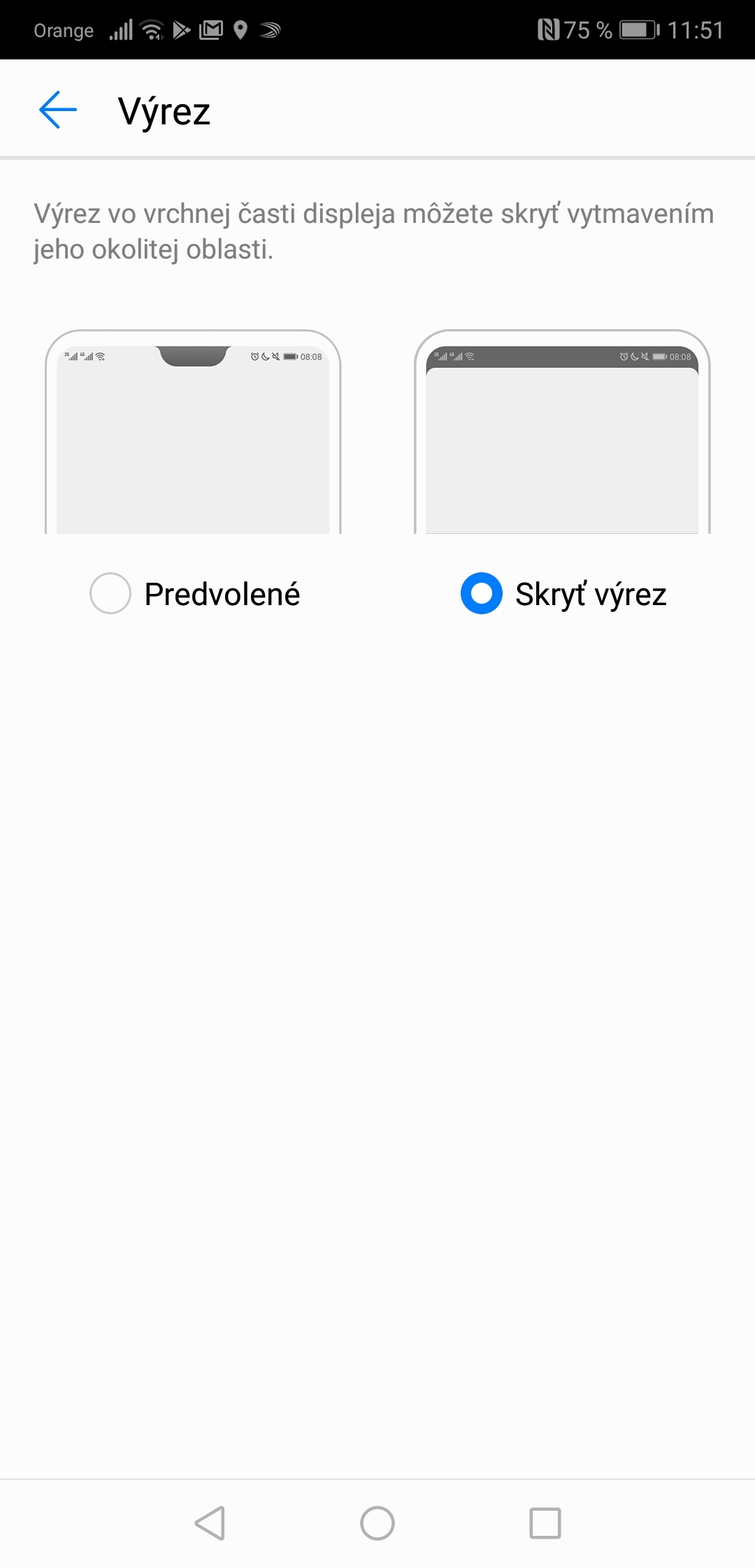Tap the system home button

[x=377, y=1523]
